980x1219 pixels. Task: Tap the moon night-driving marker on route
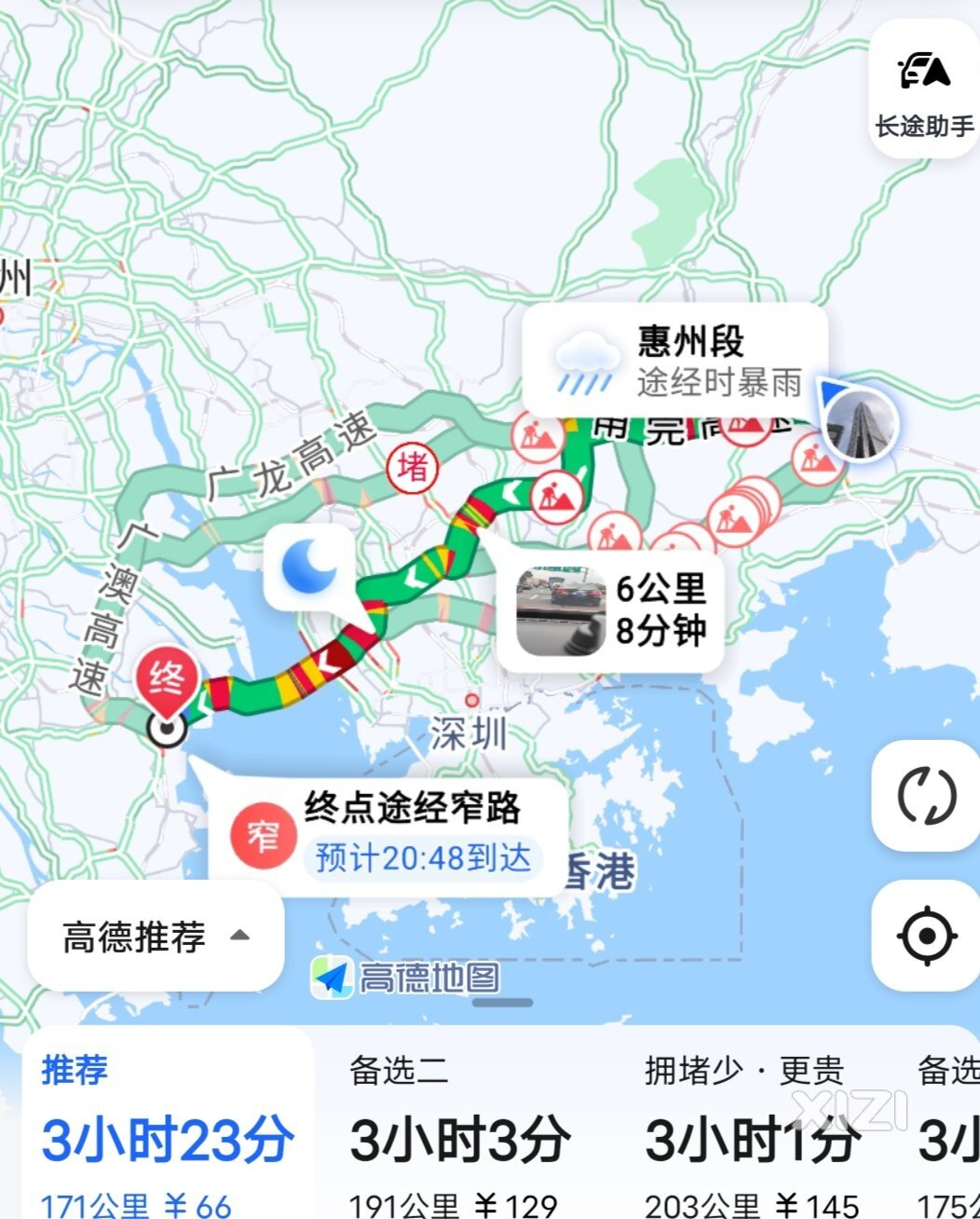309,567
